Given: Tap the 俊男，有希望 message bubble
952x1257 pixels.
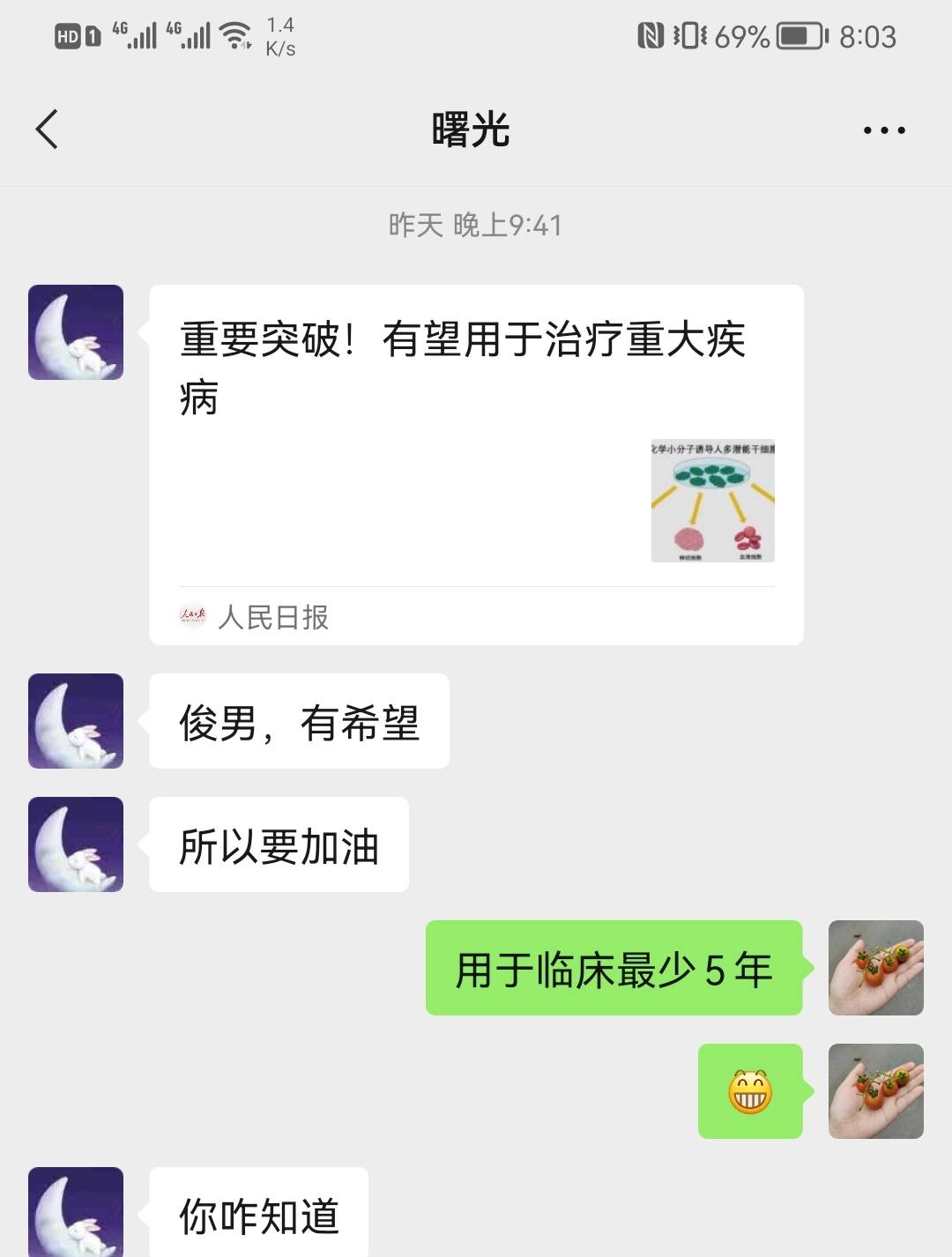Looking at the screenshot, I should click(300, 721).
